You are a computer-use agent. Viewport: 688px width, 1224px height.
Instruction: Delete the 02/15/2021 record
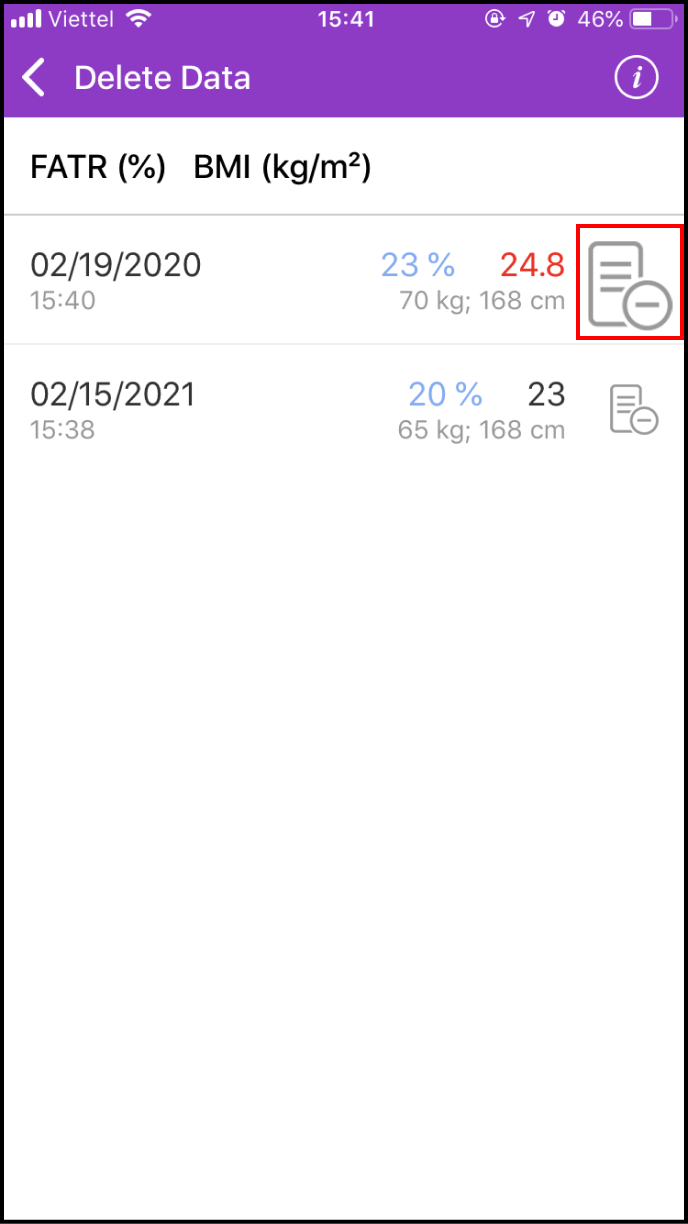[634, 410]
